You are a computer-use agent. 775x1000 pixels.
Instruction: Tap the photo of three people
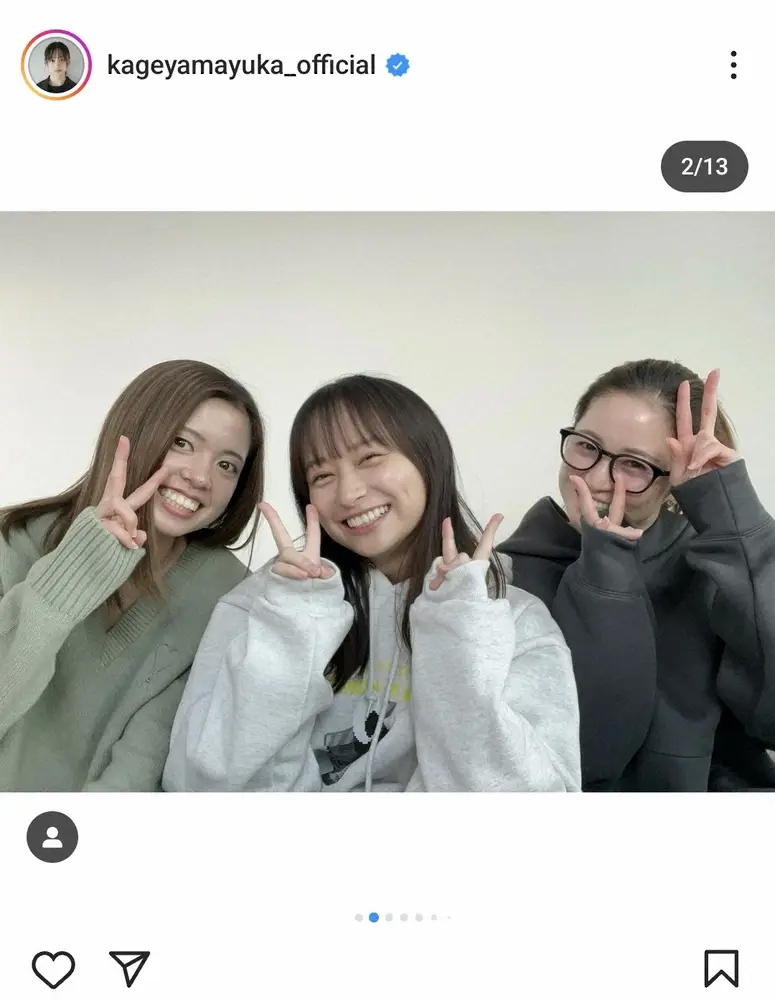387,500
